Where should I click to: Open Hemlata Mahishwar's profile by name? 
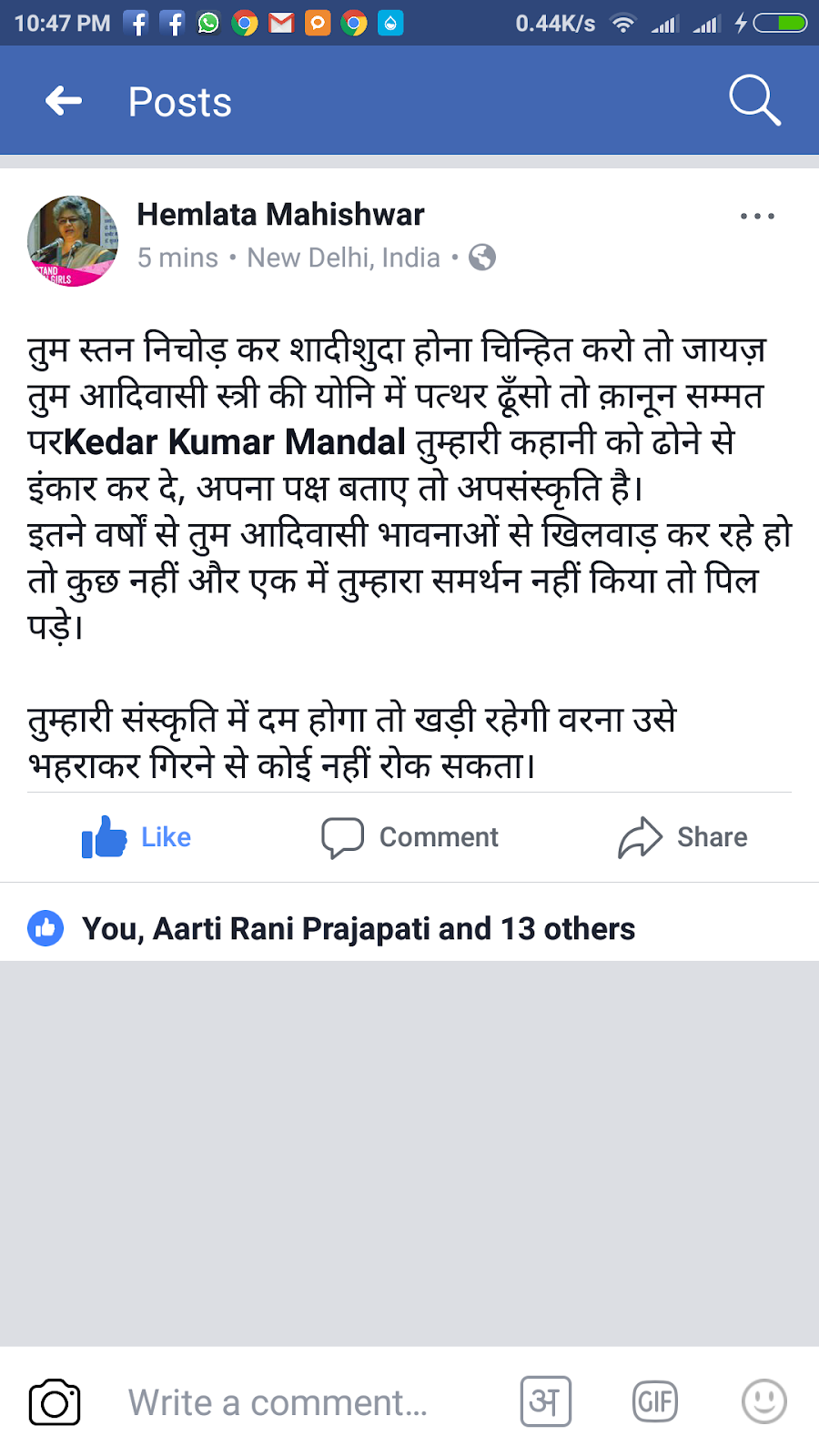point(280,215)
